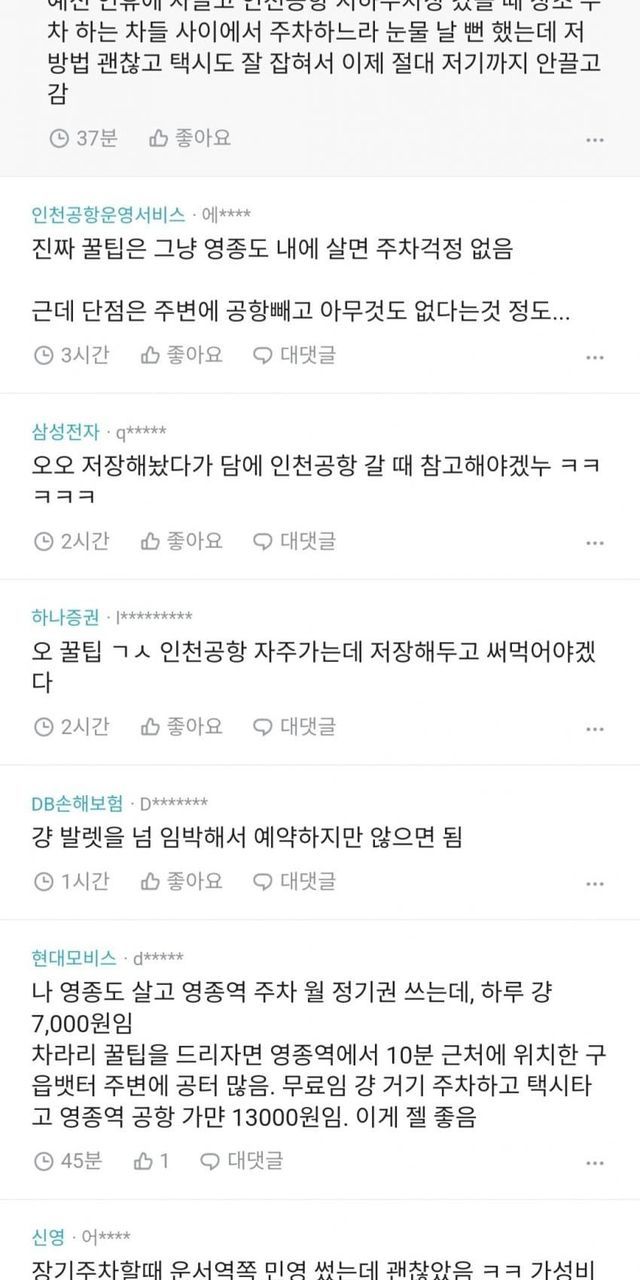Screen dimensions: 640x1280
Task: Reply to the DB손해보험 comment
Action: coord(293,880)
